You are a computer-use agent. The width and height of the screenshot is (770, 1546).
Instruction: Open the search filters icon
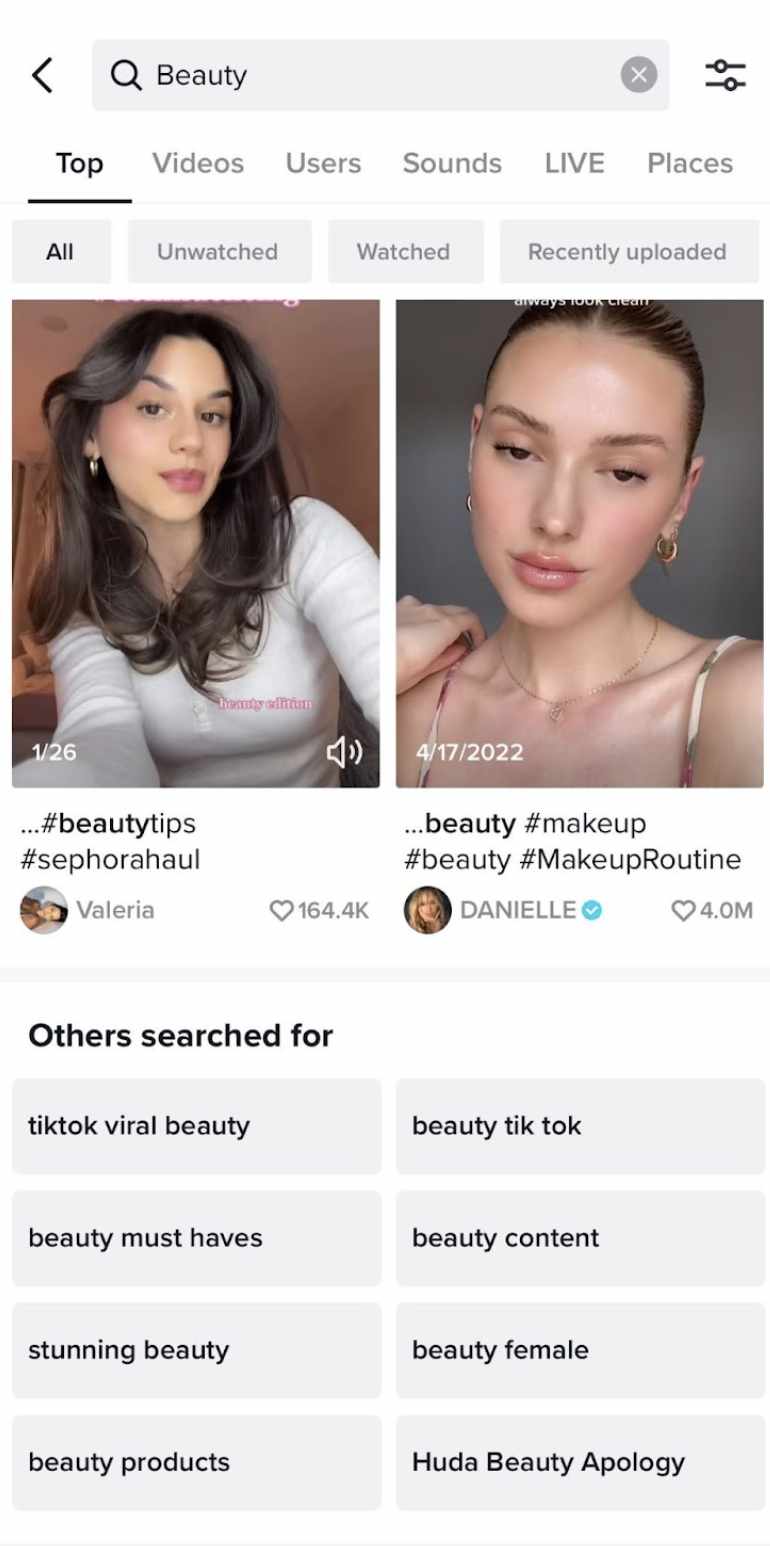[x=725, y=75]
